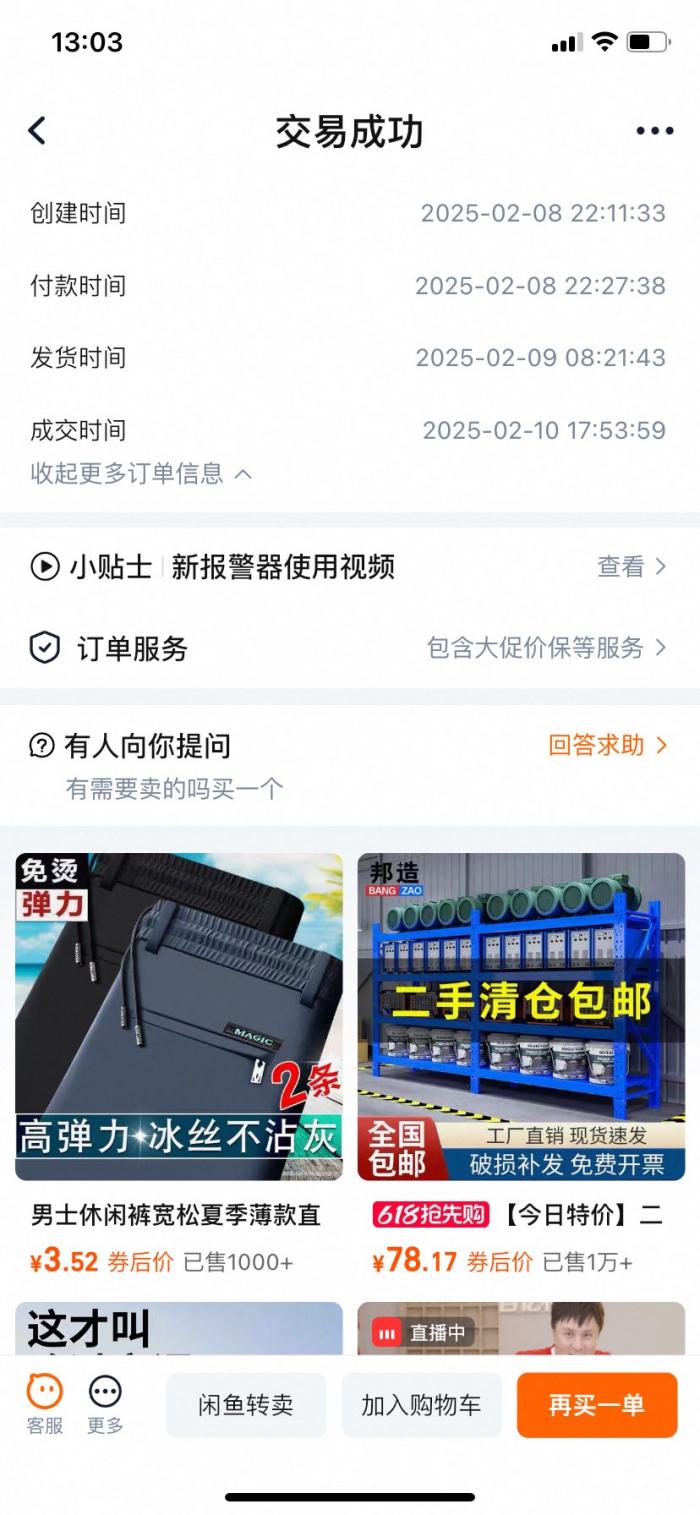Collapse 收起更多订单信息
Viewport: 700px width, 1515px height.
tap(141, 473)
